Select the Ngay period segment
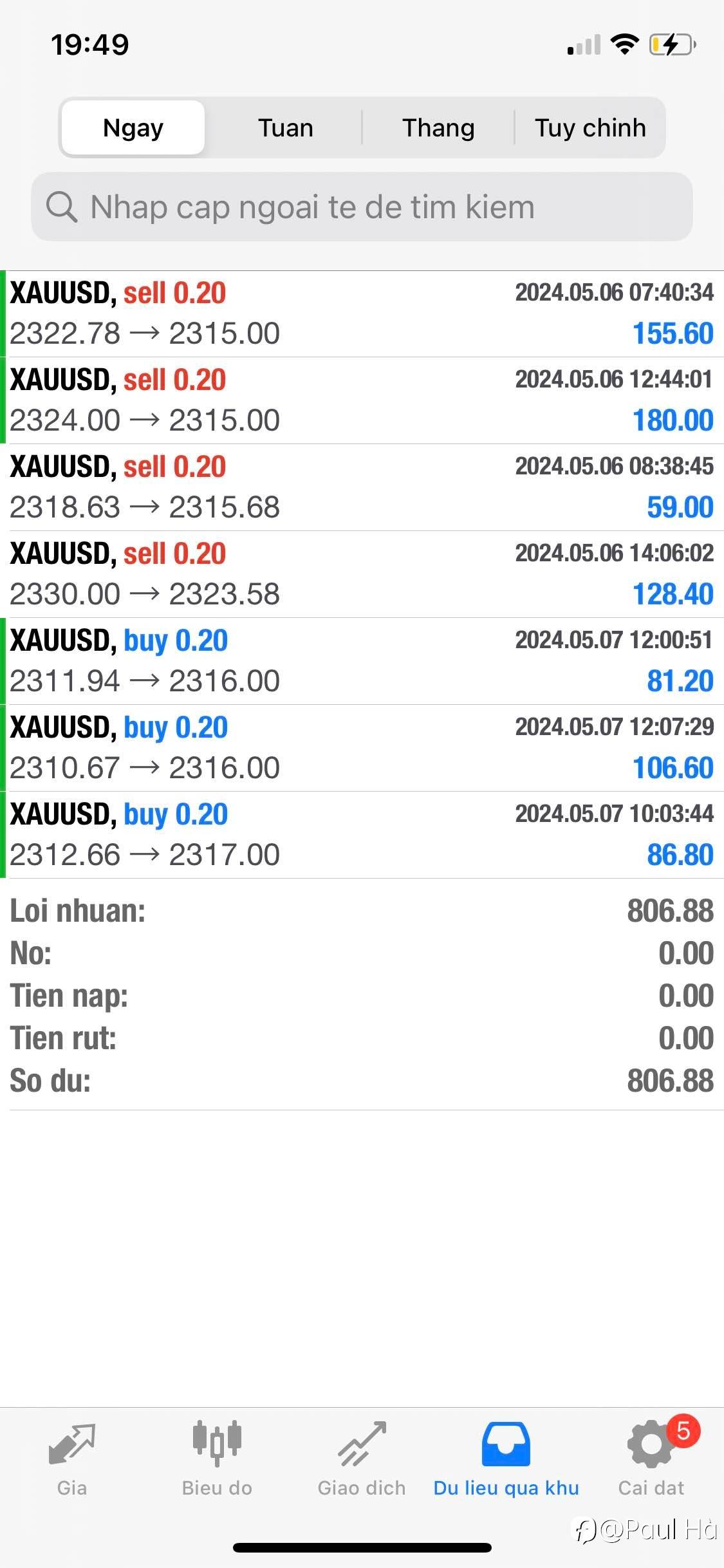This screenshot has width=724, height=1568. [x=133, y=127]
